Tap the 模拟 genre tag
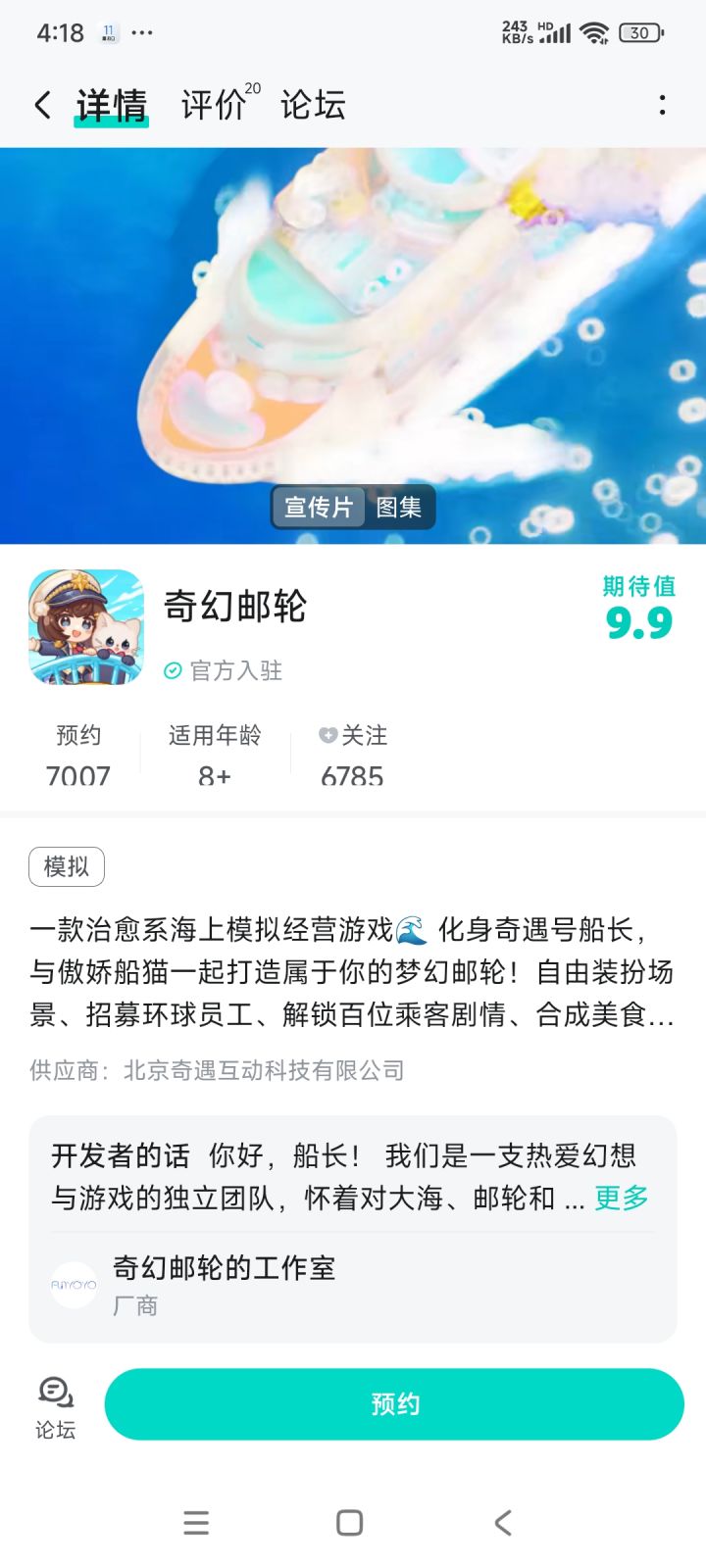706x1568 pixels. pyautogui.click(x=66, y=866)
